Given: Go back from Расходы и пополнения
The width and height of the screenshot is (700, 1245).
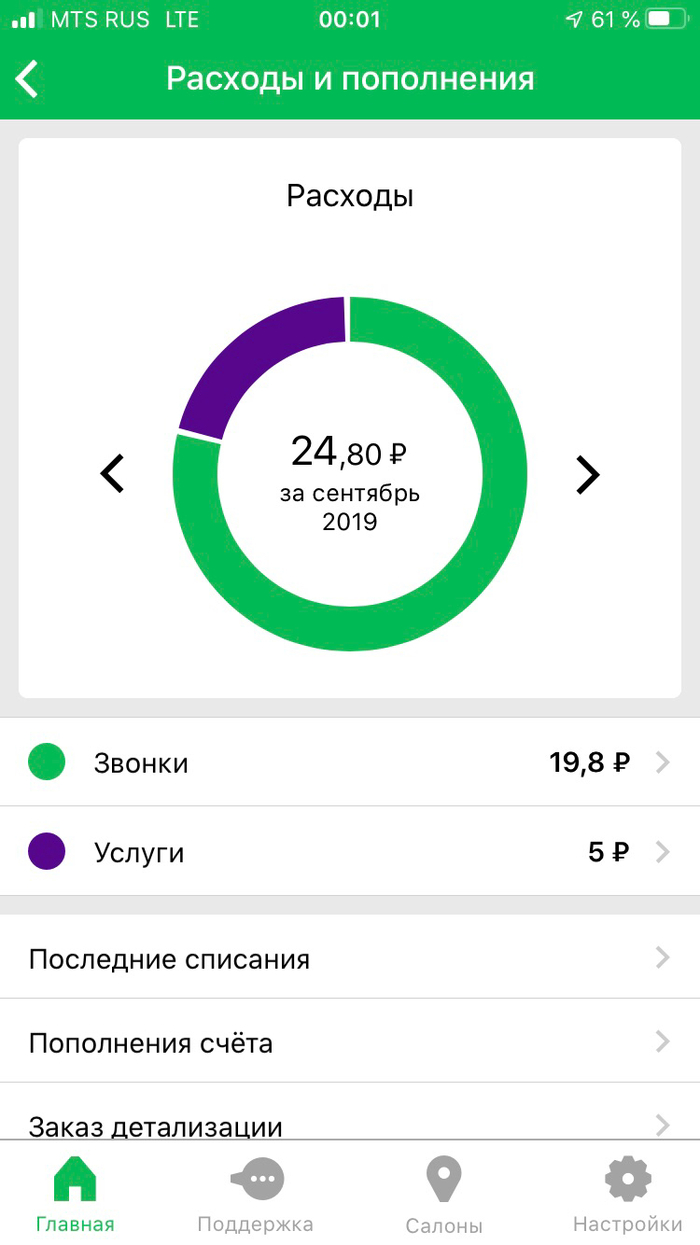Looking at the screenshot, I should (28, 79).
